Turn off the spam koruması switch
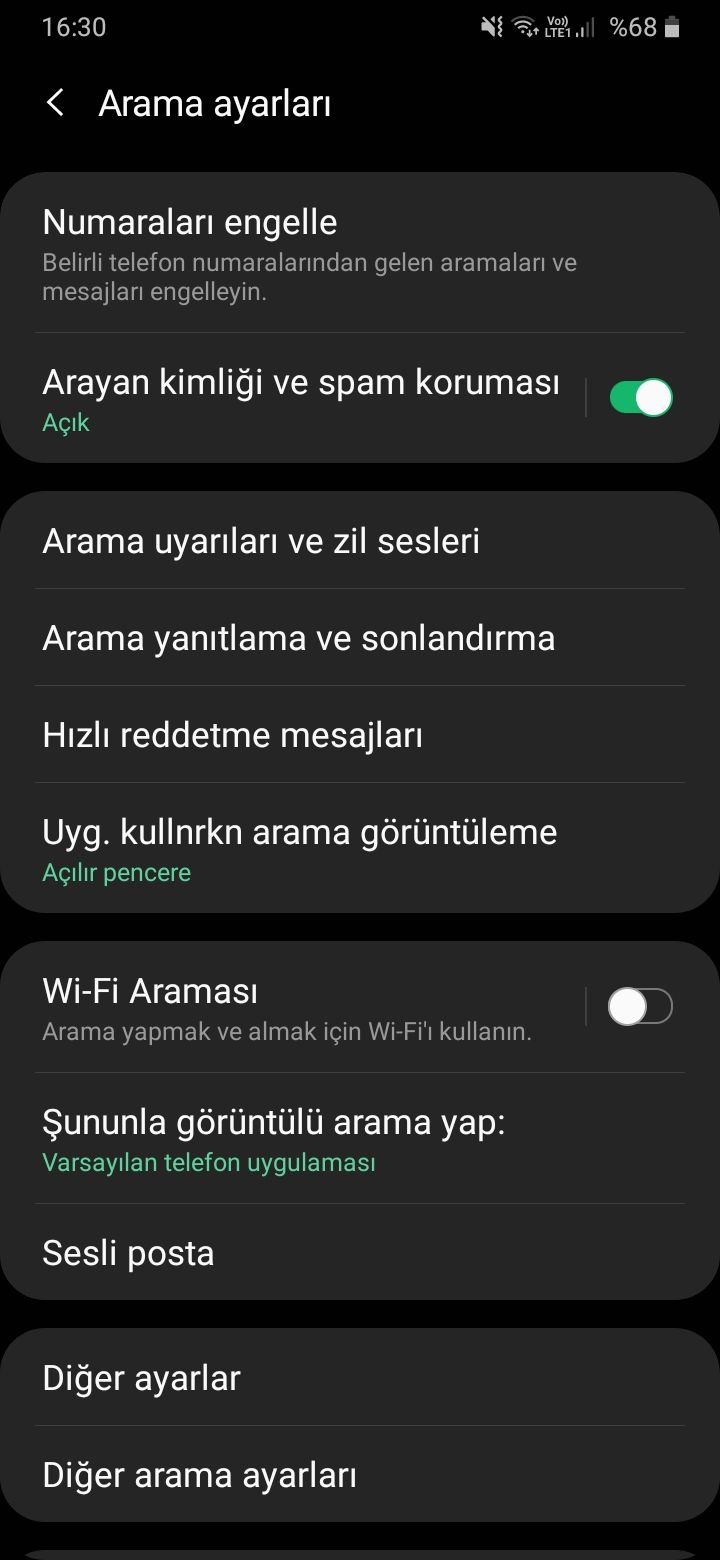 tap(640, 398)
